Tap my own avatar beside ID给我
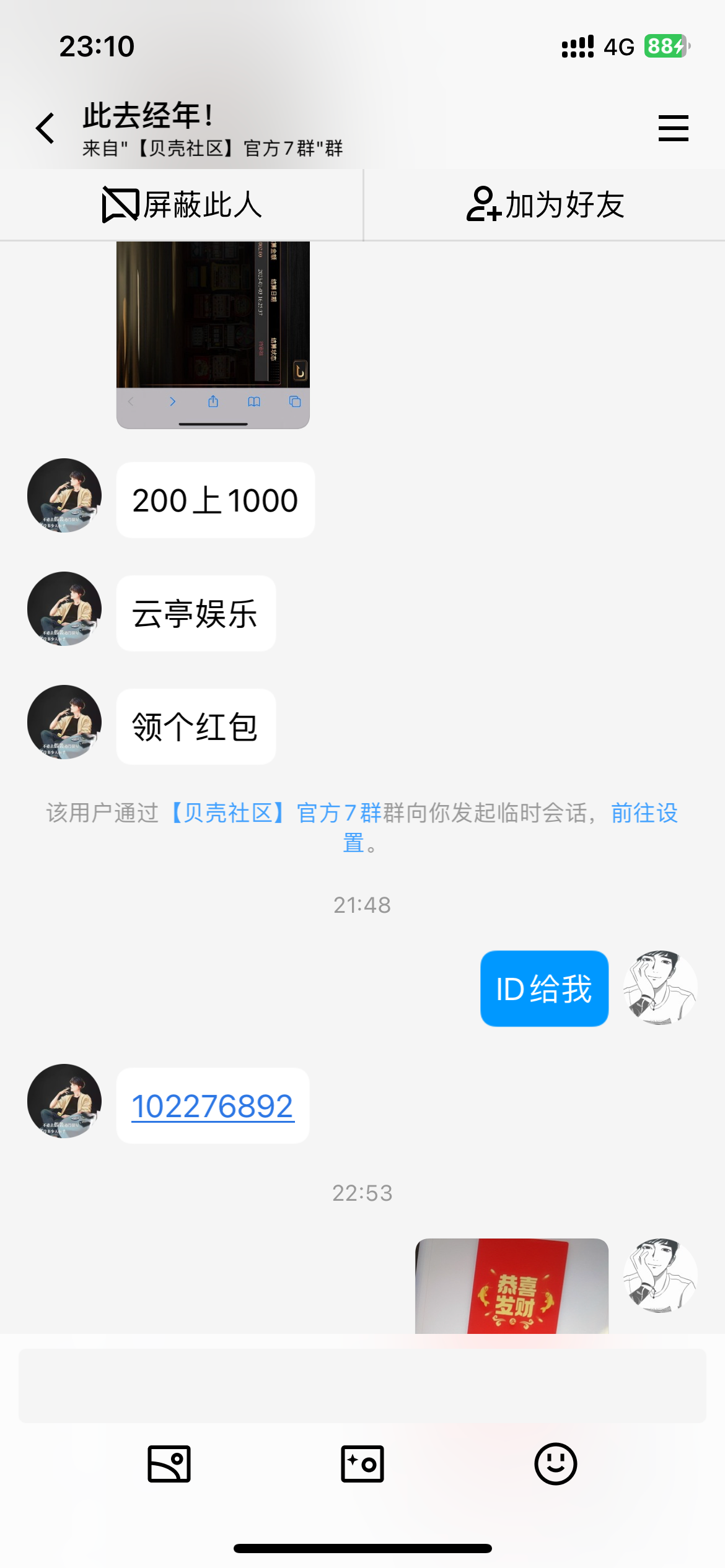725x1568 pixels. (660, 988)
